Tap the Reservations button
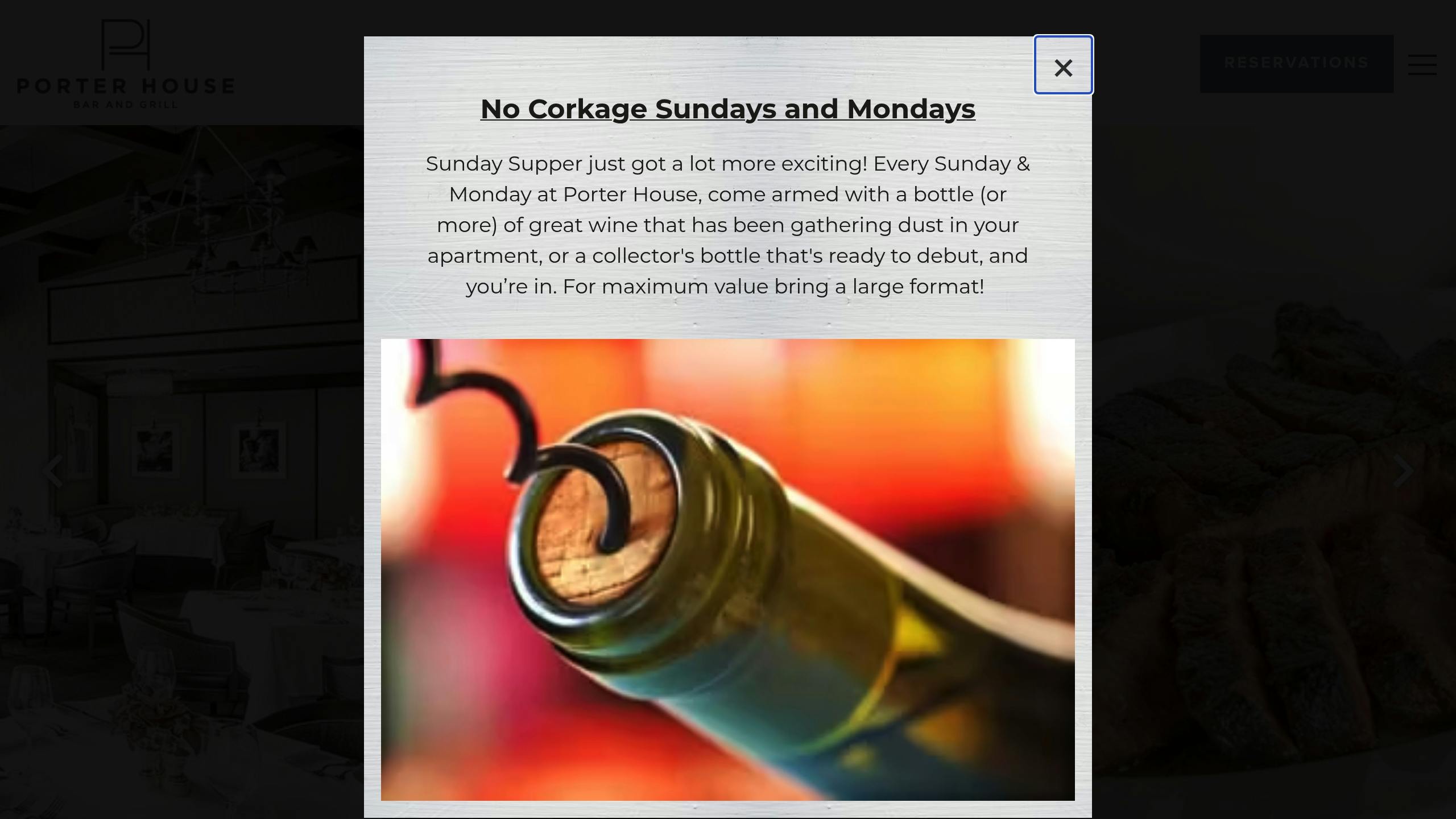Viewport: 1456px width, 819px height. [x=1296, y=63]
